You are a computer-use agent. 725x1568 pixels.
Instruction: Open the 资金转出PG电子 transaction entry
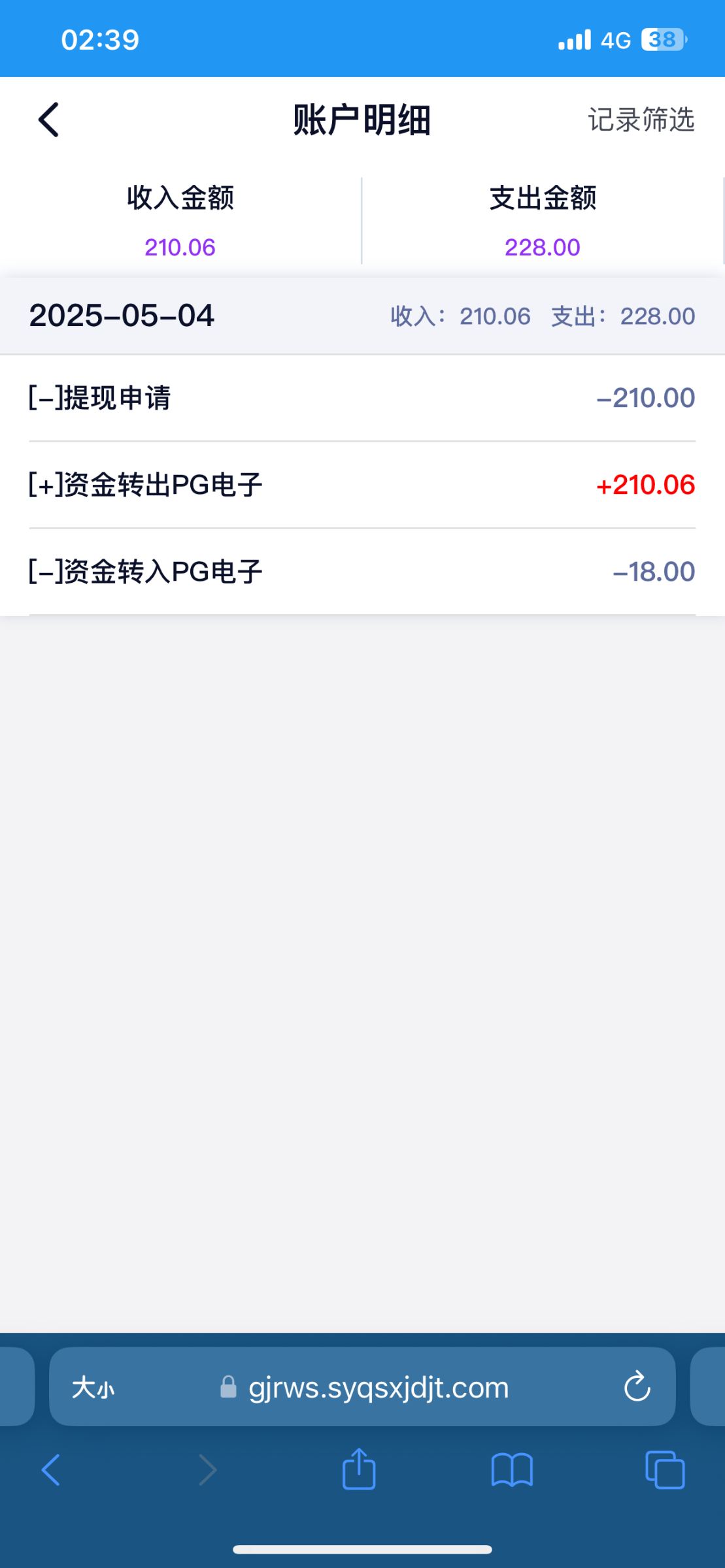click(x=362, y=485)
